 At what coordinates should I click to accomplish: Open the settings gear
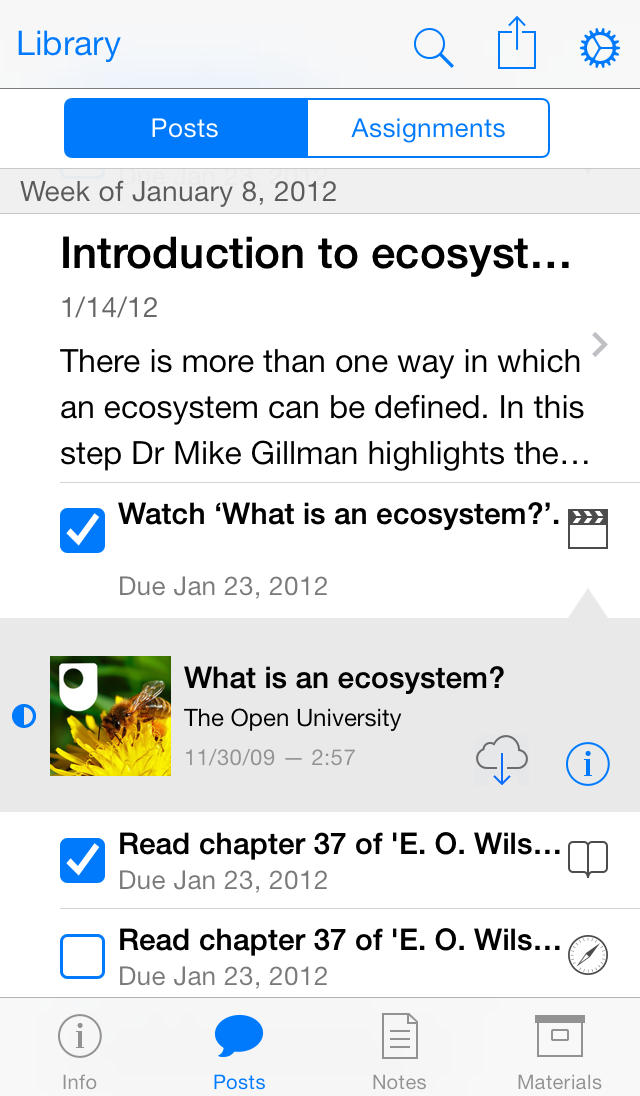pos(600,47)
